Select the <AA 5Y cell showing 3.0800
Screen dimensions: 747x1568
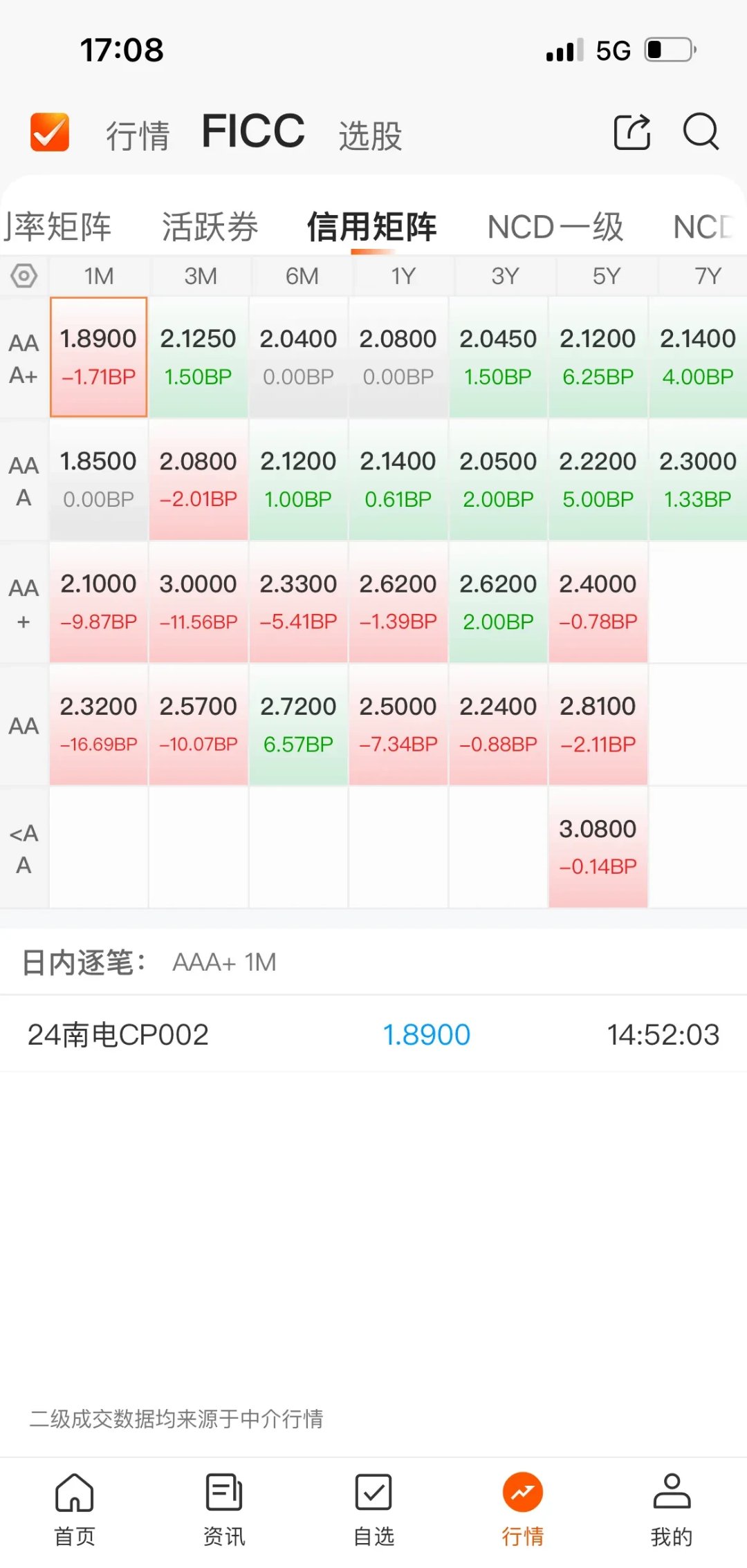(x=598, y=847)
